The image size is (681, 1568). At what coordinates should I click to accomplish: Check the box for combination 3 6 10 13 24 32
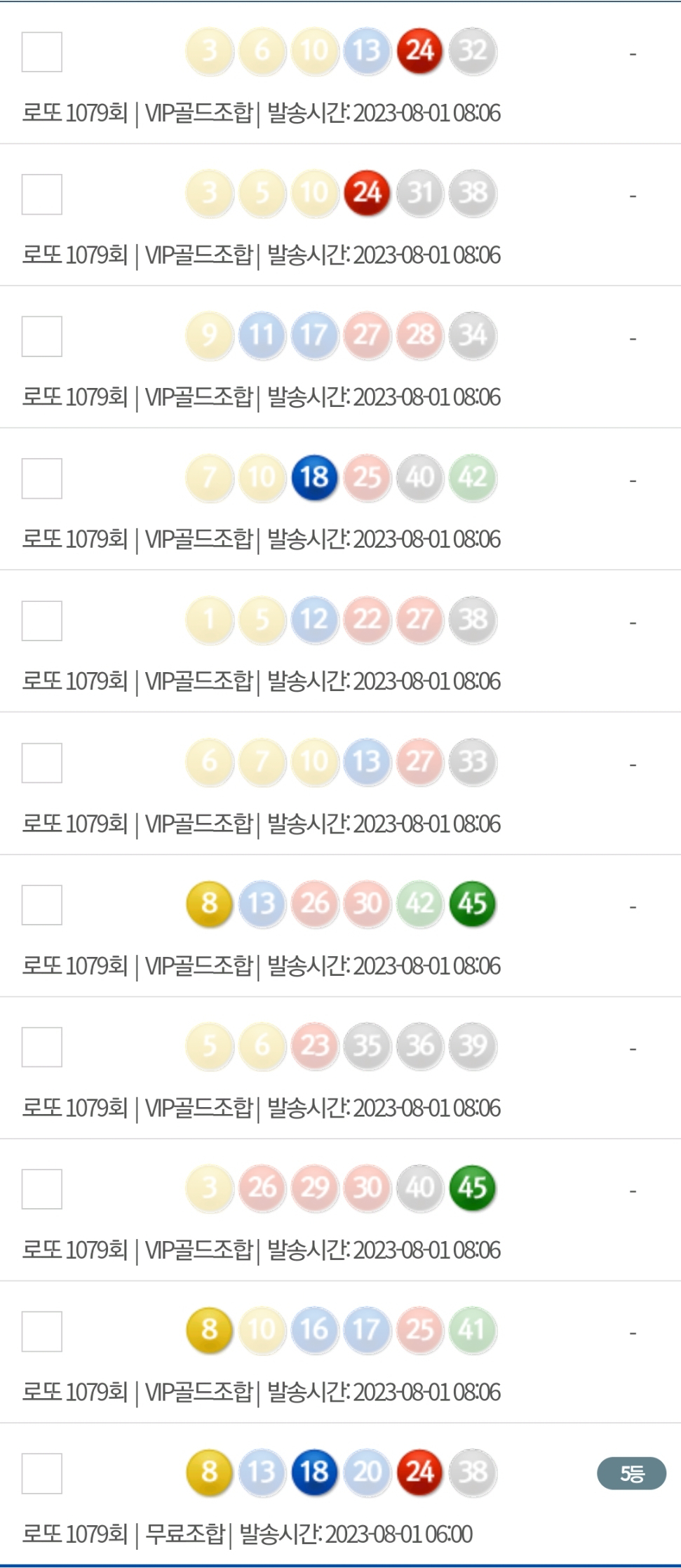[42, 52]
